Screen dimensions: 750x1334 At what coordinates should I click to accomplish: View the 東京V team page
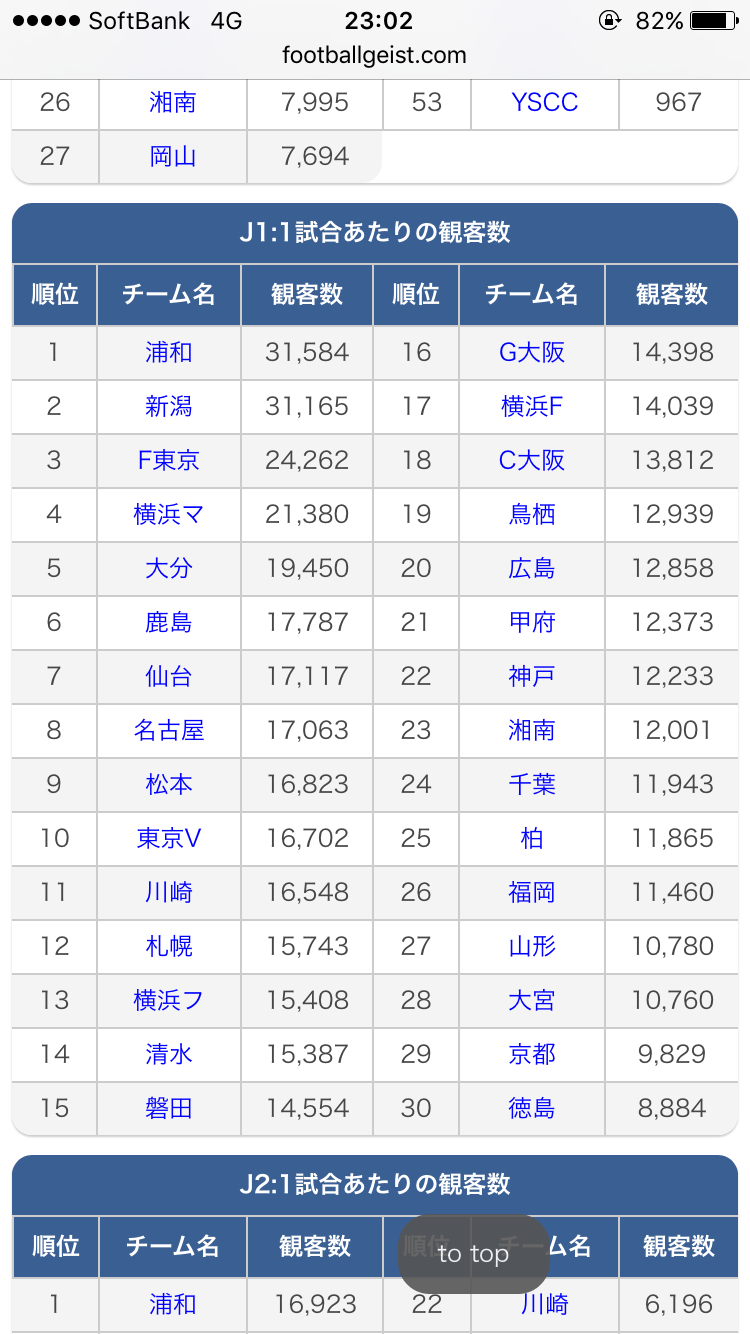pos(169,838)
